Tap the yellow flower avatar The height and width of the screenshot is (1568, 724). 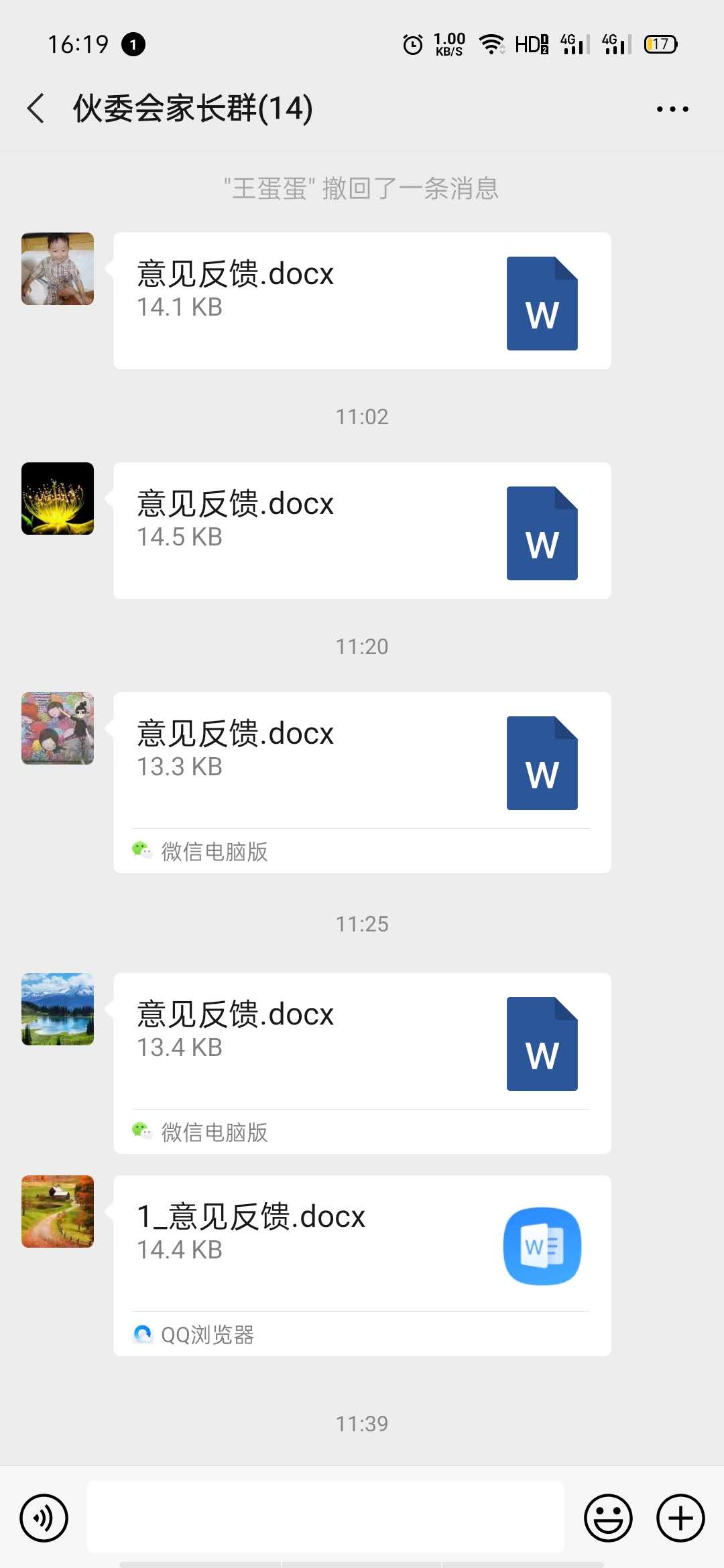(58, 499)
